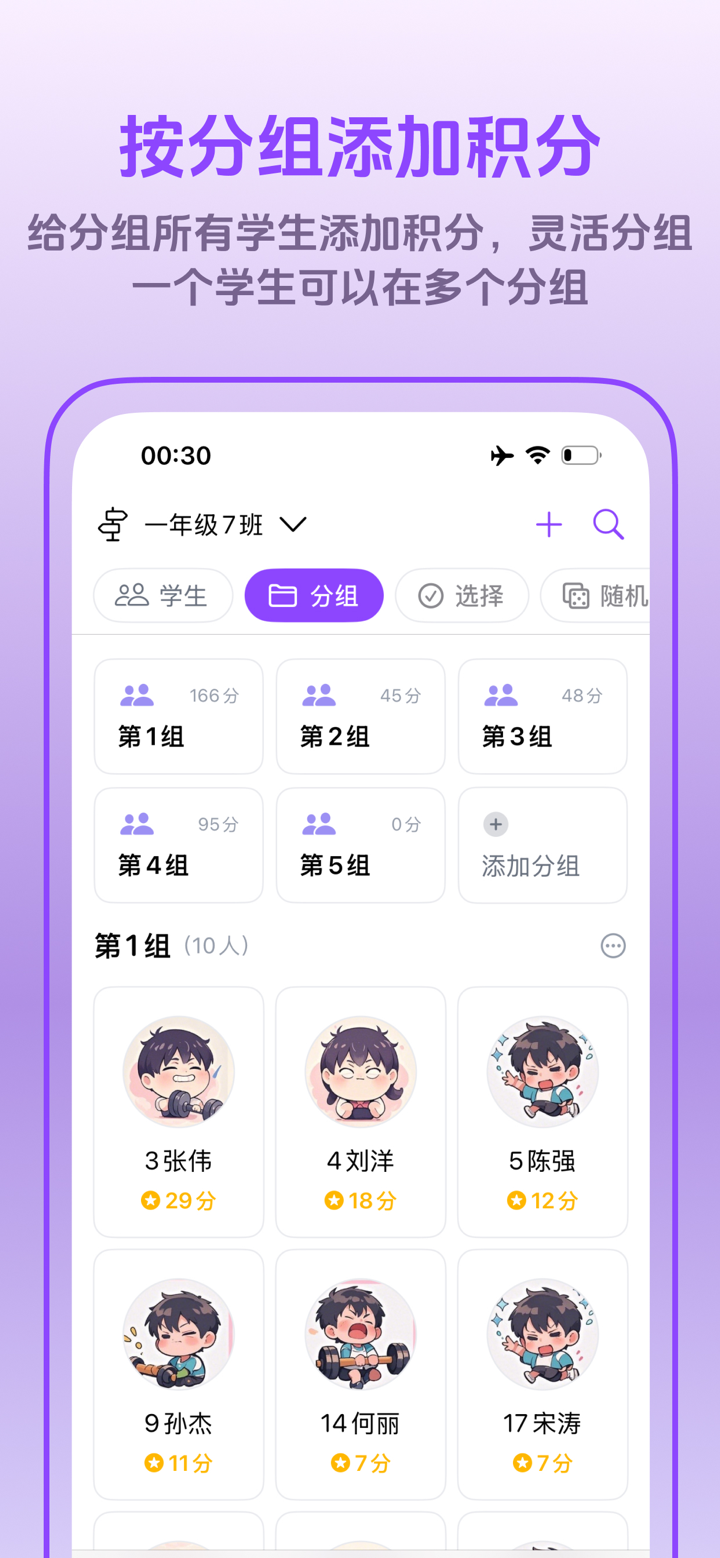Viewport: 720px width, 1558px height.
Task: Click the folder icon on the 分组 tab
Action: (x=283, y=595)
